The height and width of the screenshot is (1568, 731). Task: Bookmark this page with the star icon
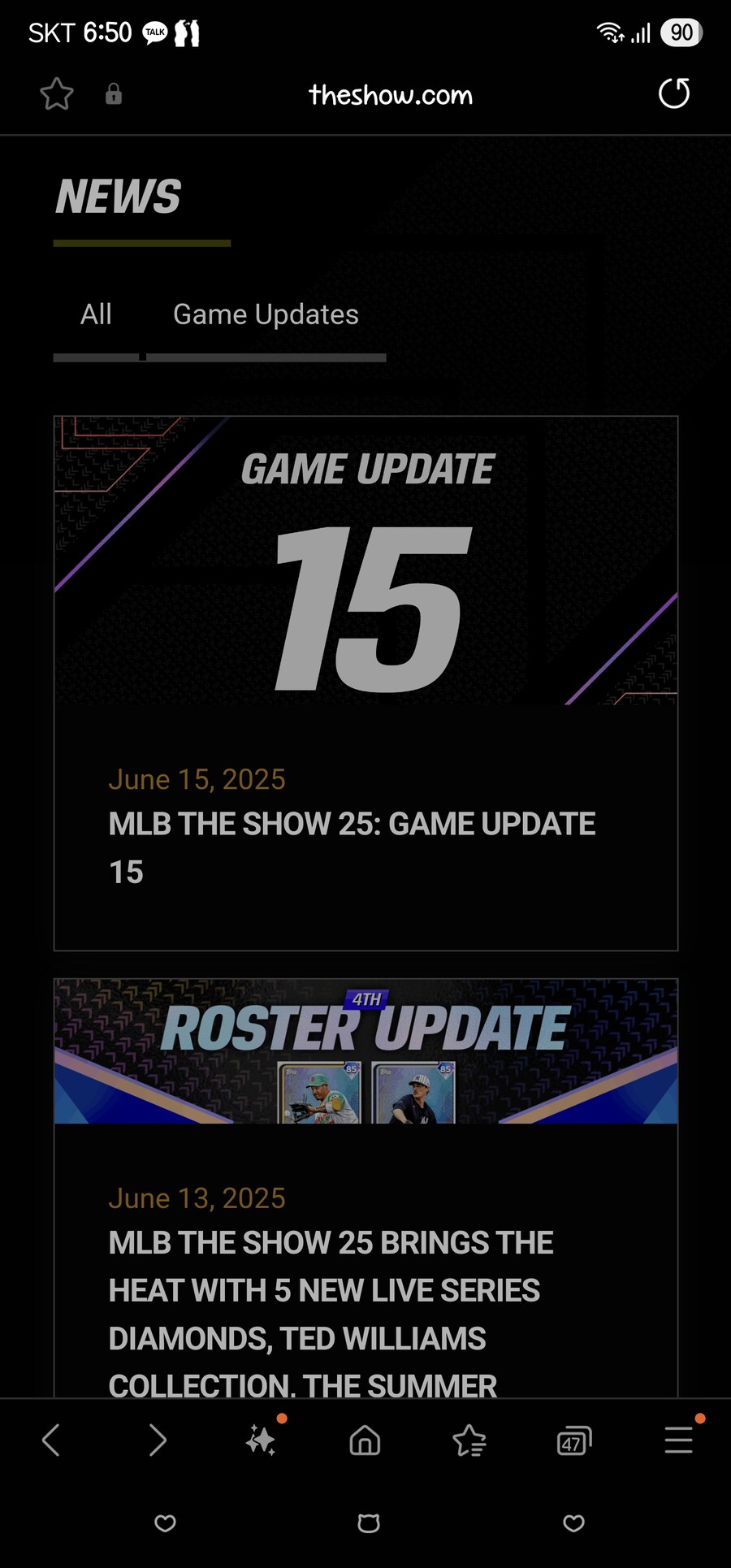(x=57, y=94)
